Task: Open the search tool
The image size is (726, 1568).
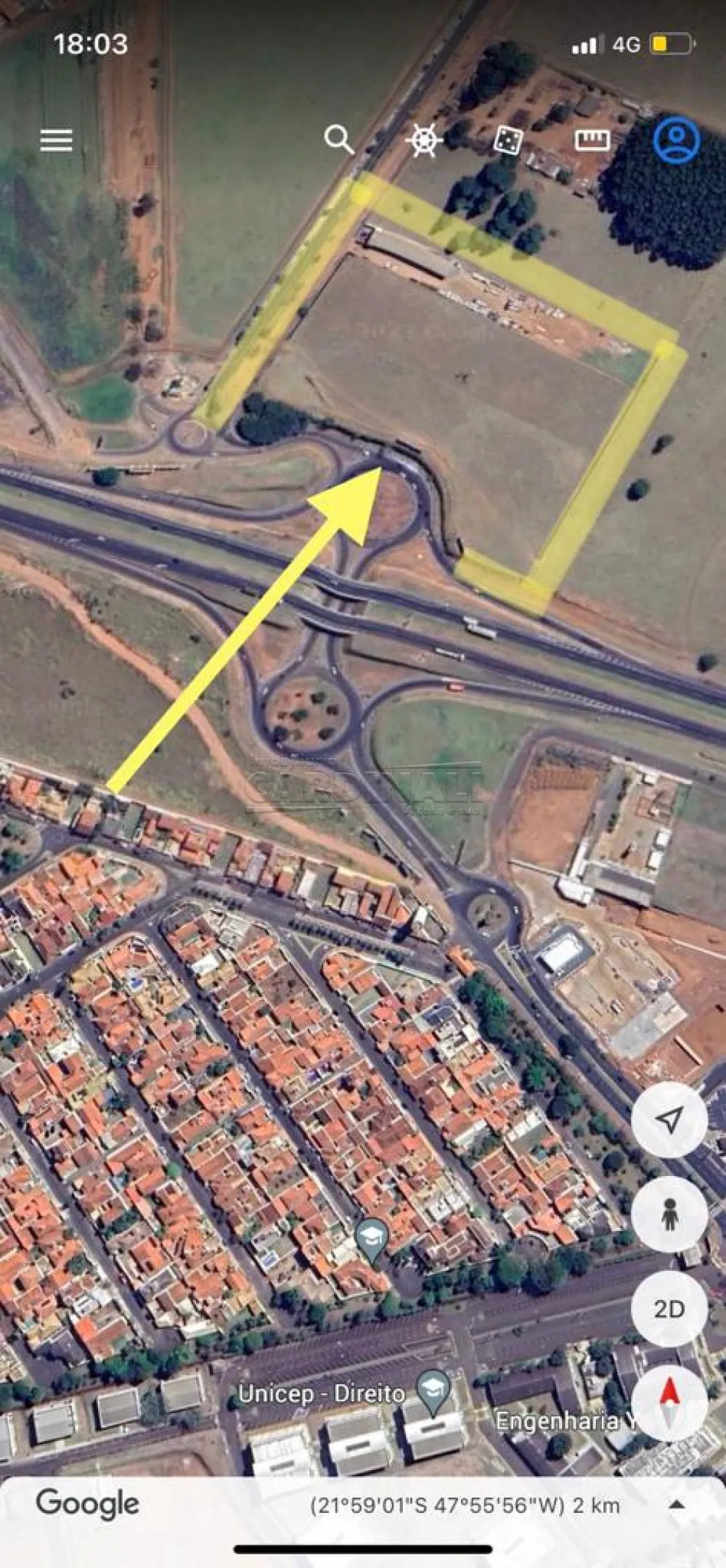Action: tap(338, 139)
